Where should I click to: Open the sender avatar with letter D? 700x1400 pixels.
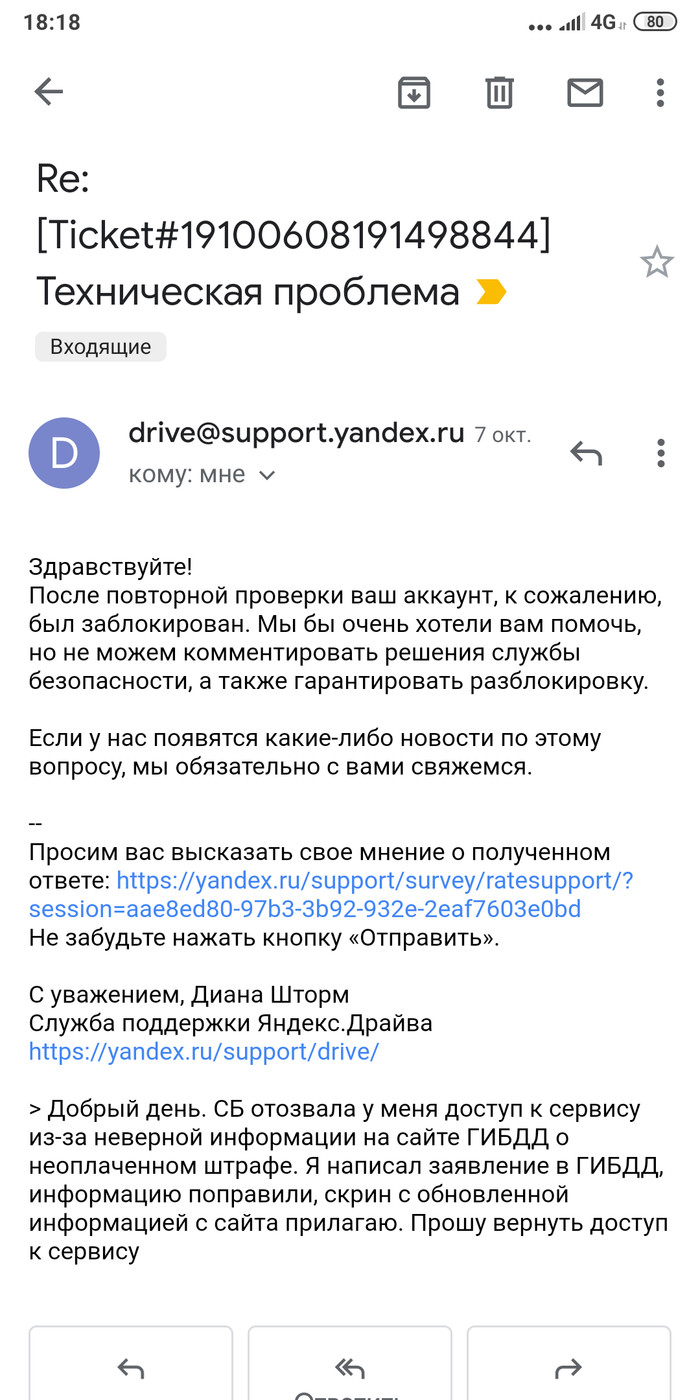click(x=64, y=453)
